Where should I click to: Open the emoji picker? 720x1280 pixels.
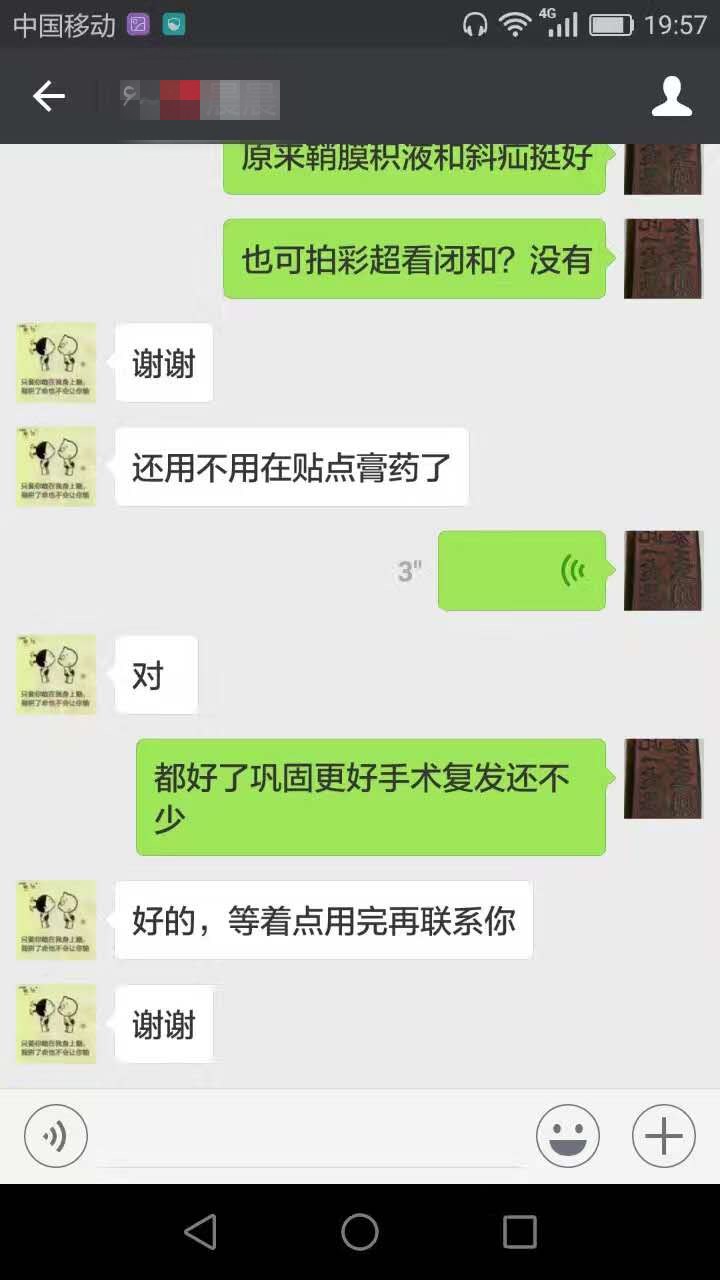click(x=567, y=1135)
